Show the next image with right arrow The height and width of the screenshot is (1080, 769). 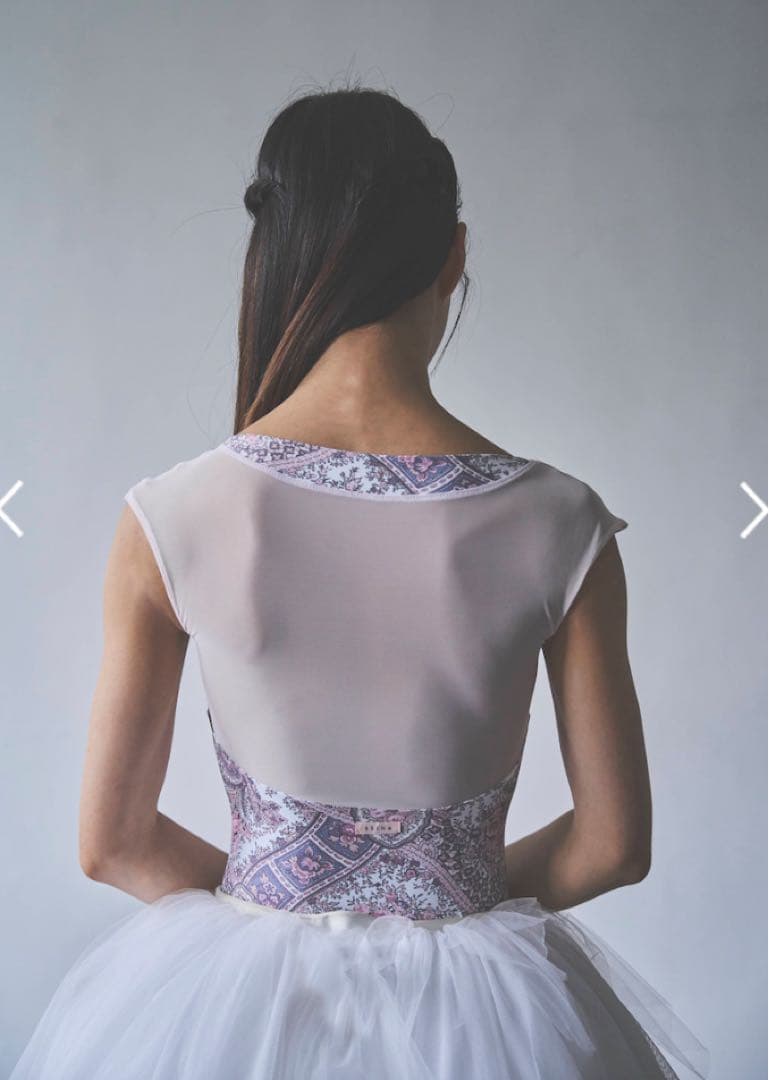tap(753, 509)
